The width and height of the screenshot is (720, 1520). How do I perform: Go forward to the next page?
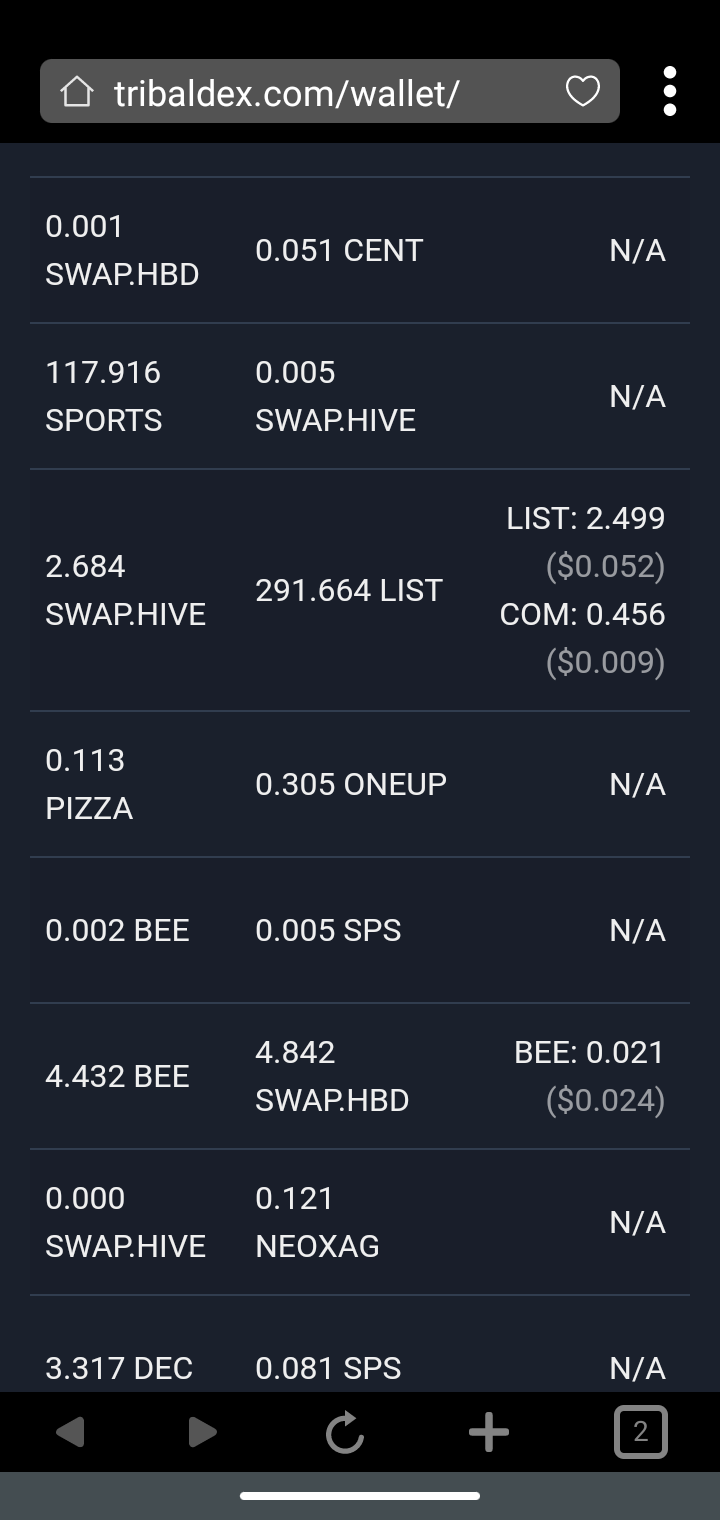202,1432
